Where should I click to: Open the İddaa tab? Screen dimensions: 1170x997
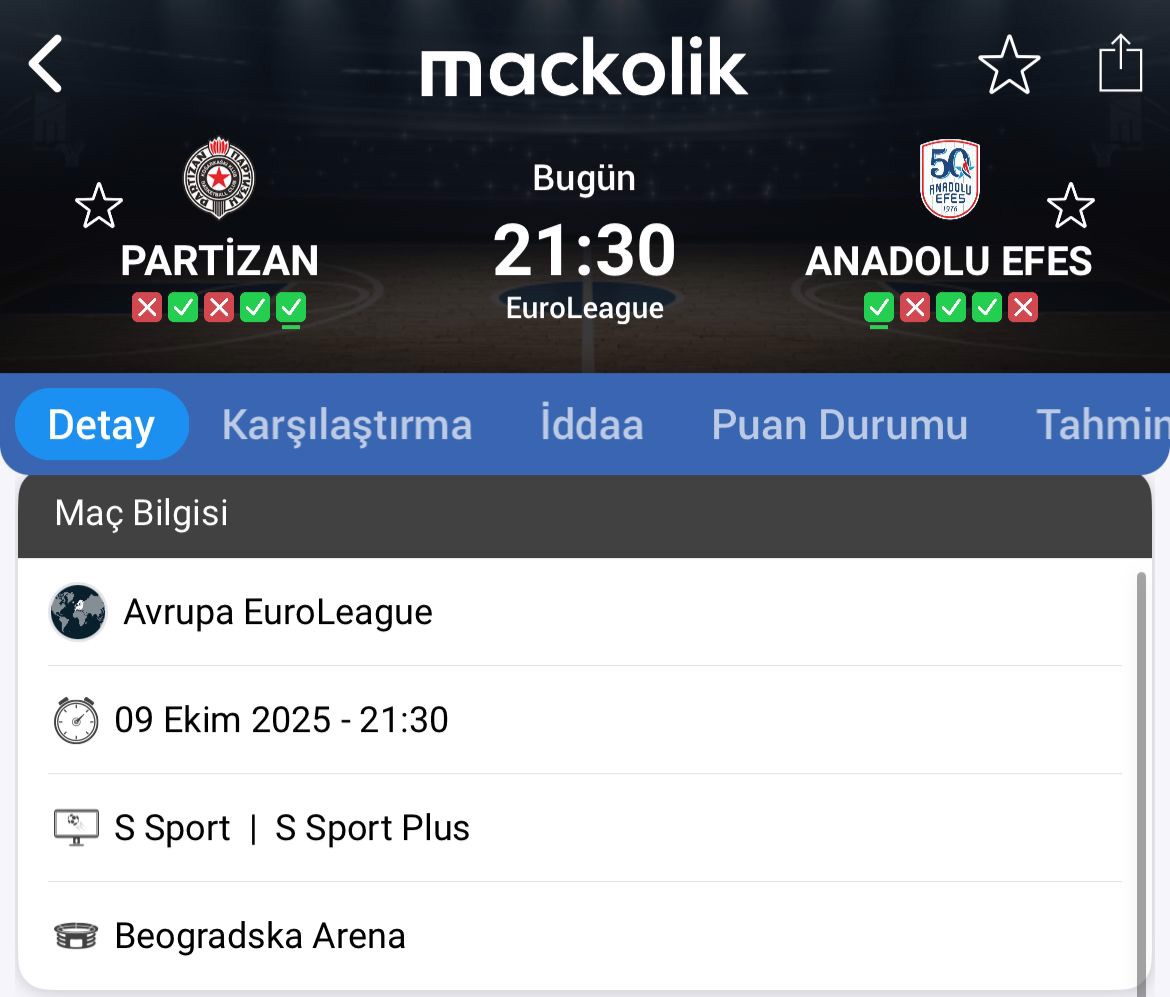(591, 425)
